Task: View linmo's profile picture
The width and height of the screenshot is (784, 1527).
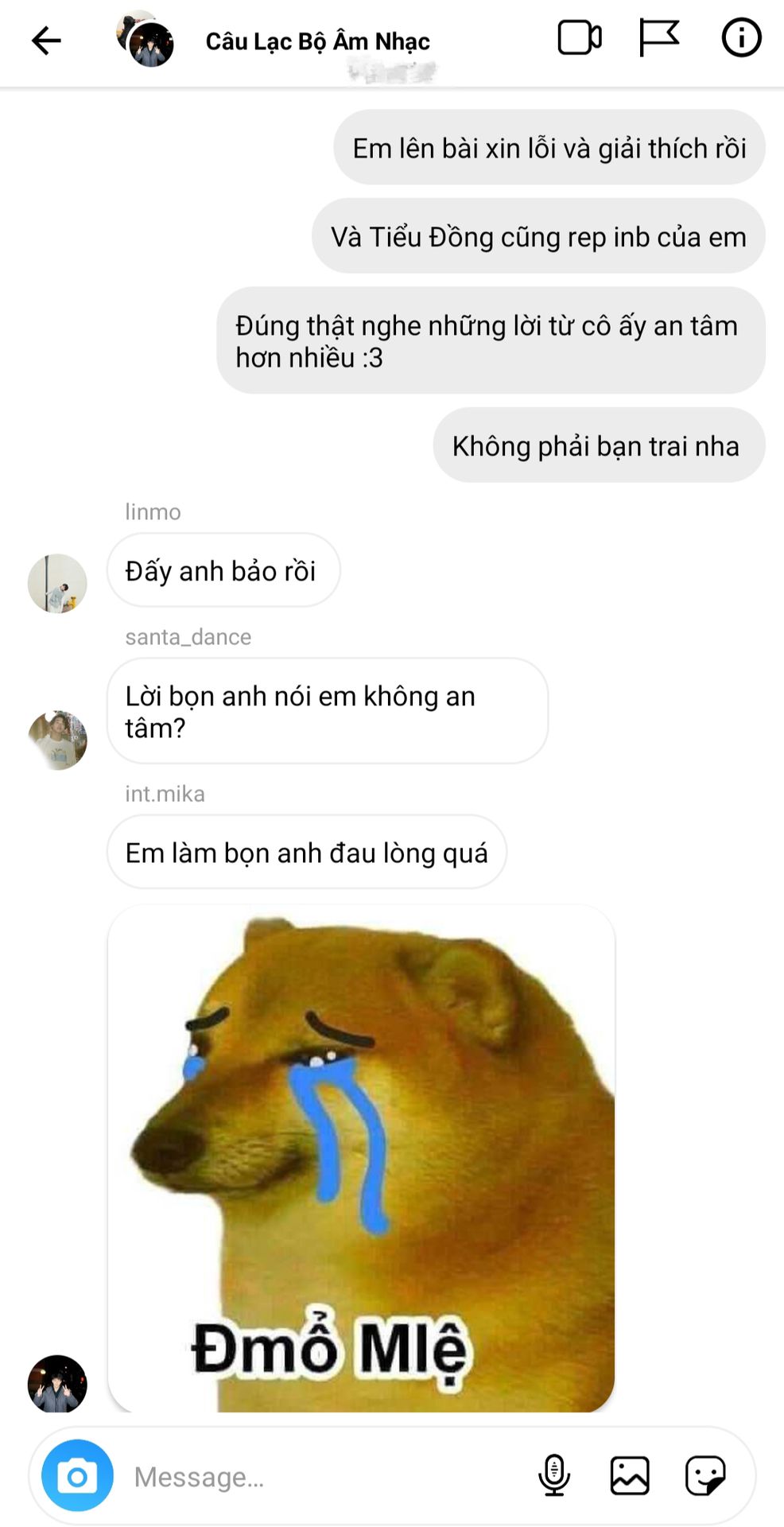Action: [x=57, y=584]
